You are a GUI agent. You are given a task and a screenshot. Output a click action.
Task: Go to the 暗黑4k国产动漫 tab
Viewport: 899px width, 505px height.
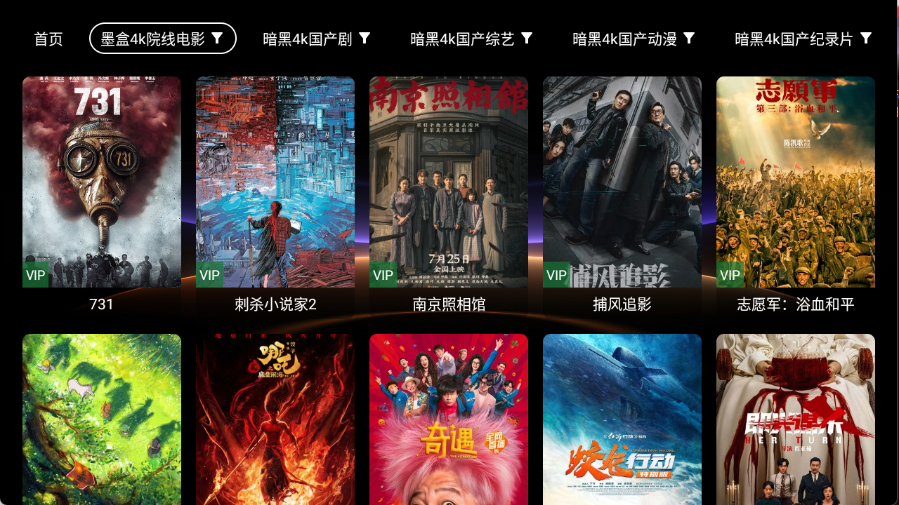pyautogui.click(x=633, y=39)
